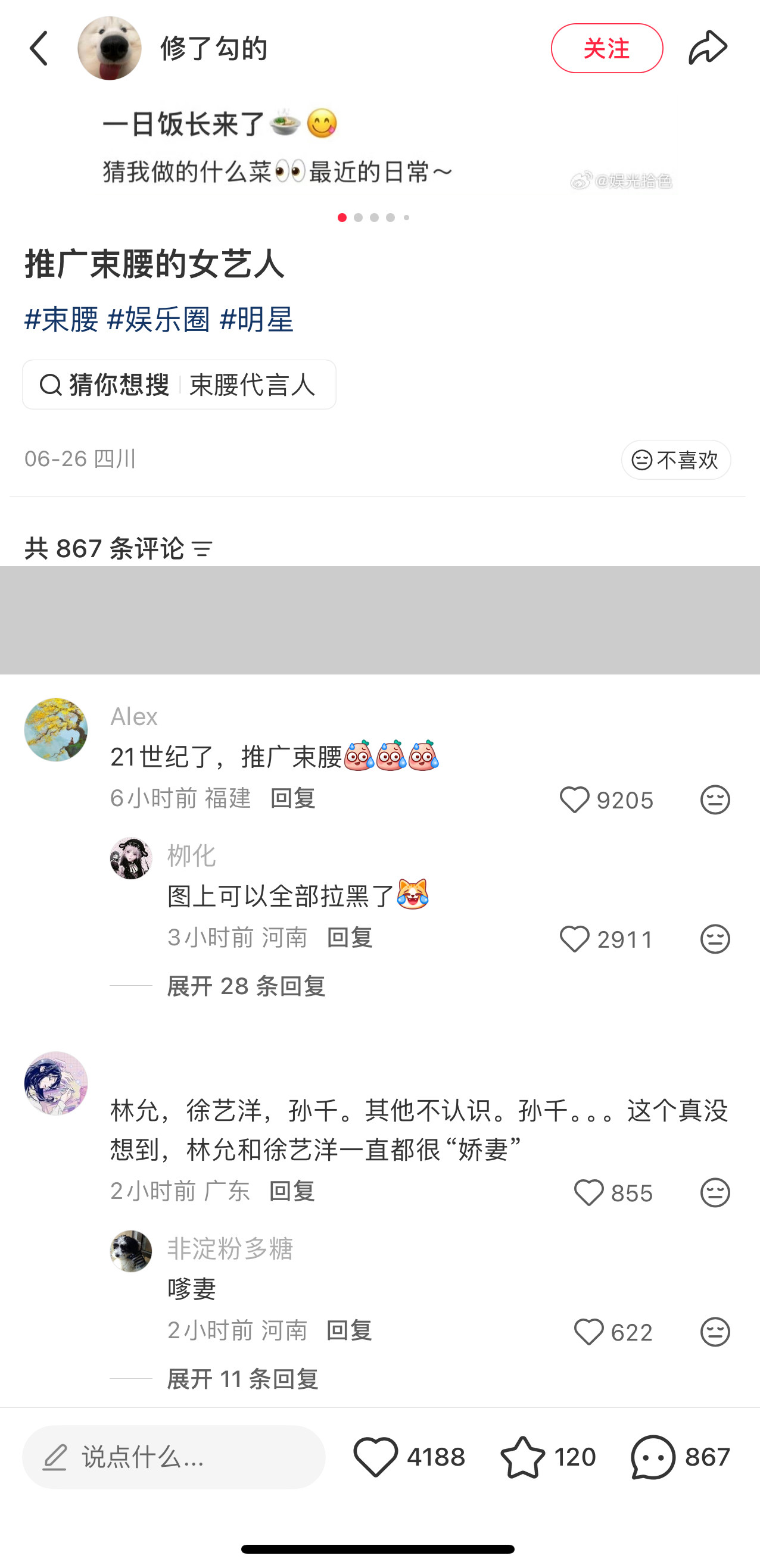Open comments via bubble icon 867

pos(680,1457)
